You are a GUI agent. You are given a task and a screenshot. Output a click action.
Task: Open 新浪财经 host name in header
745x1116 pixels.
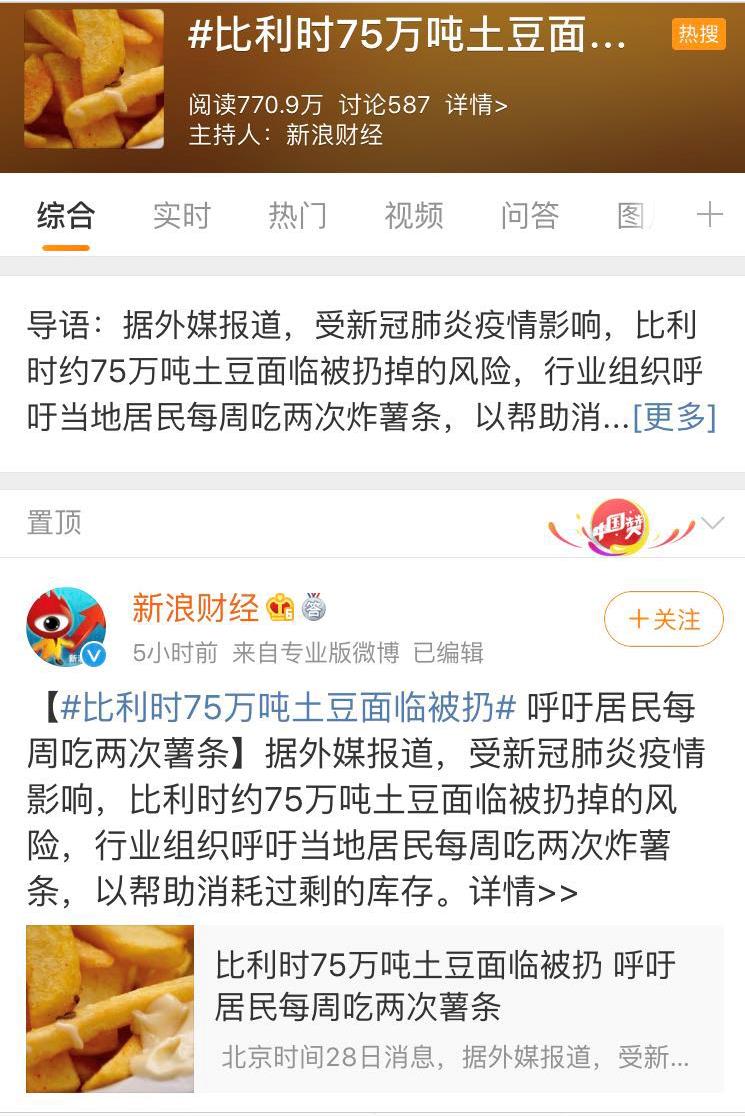[x=334, y=135]
